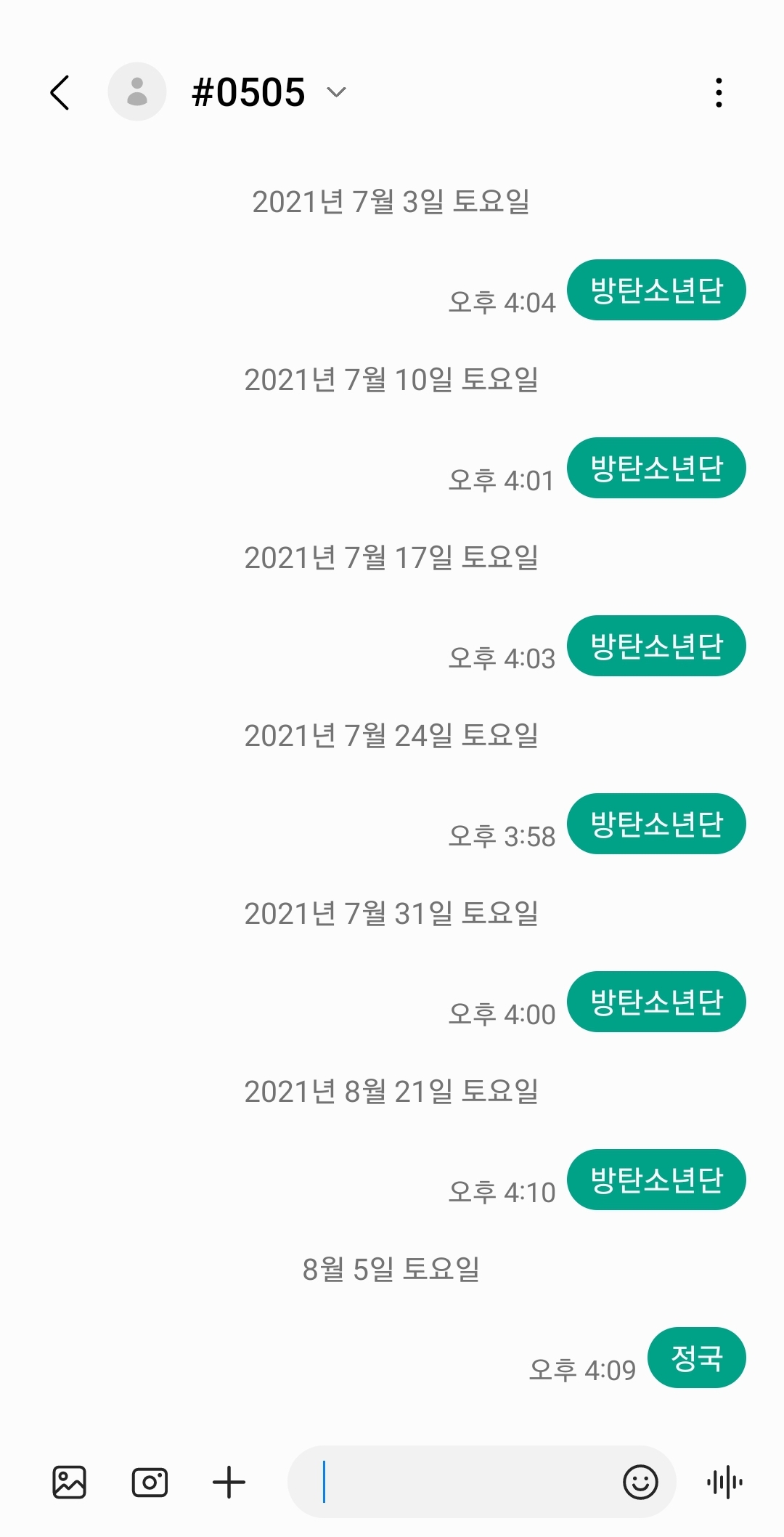Open the image gallery picker
The image size is (784, 1537).
click(66, 1482)
